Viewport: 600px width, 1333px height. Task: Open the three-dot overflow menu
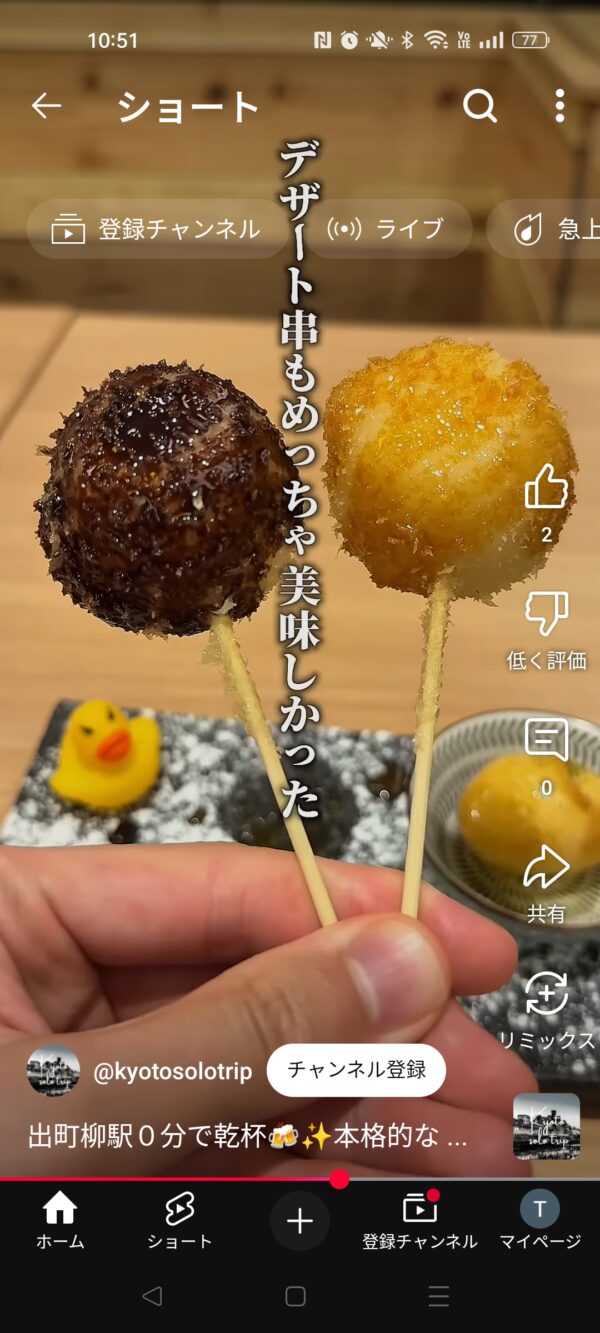coord(559,106)
